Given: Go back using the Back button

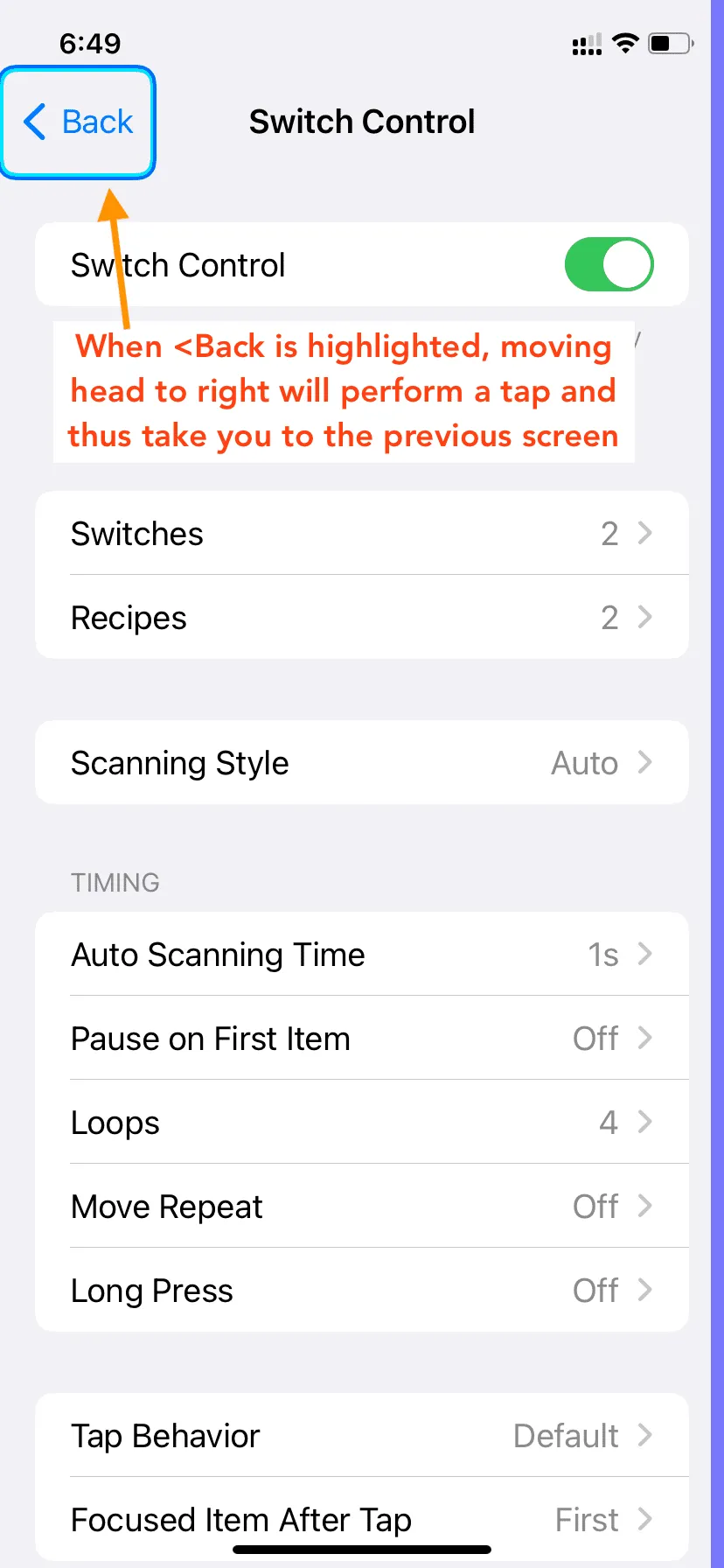Looking at the screenshot, I should tap(78, 122).
